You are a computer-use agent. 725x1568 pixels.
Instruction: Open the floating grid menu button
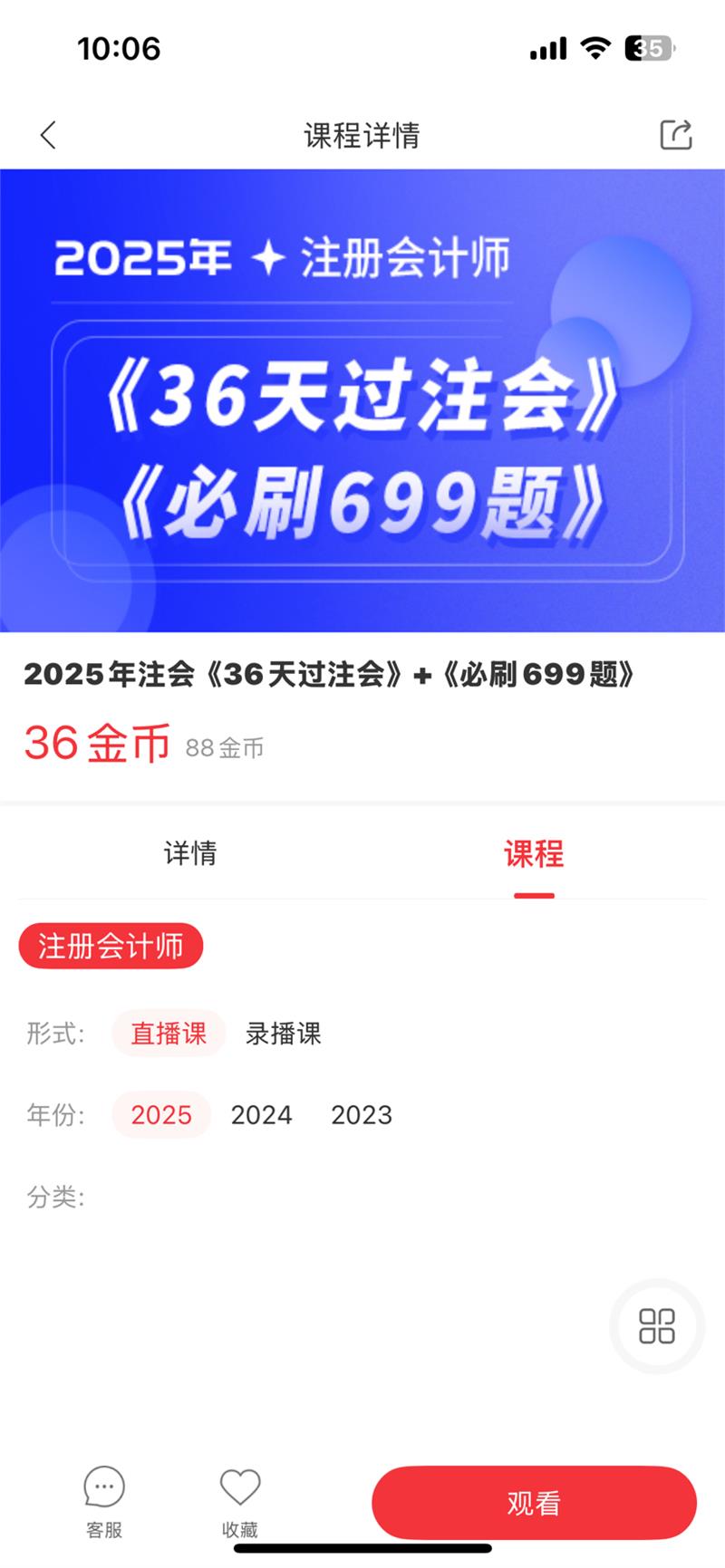[657, 1326]
